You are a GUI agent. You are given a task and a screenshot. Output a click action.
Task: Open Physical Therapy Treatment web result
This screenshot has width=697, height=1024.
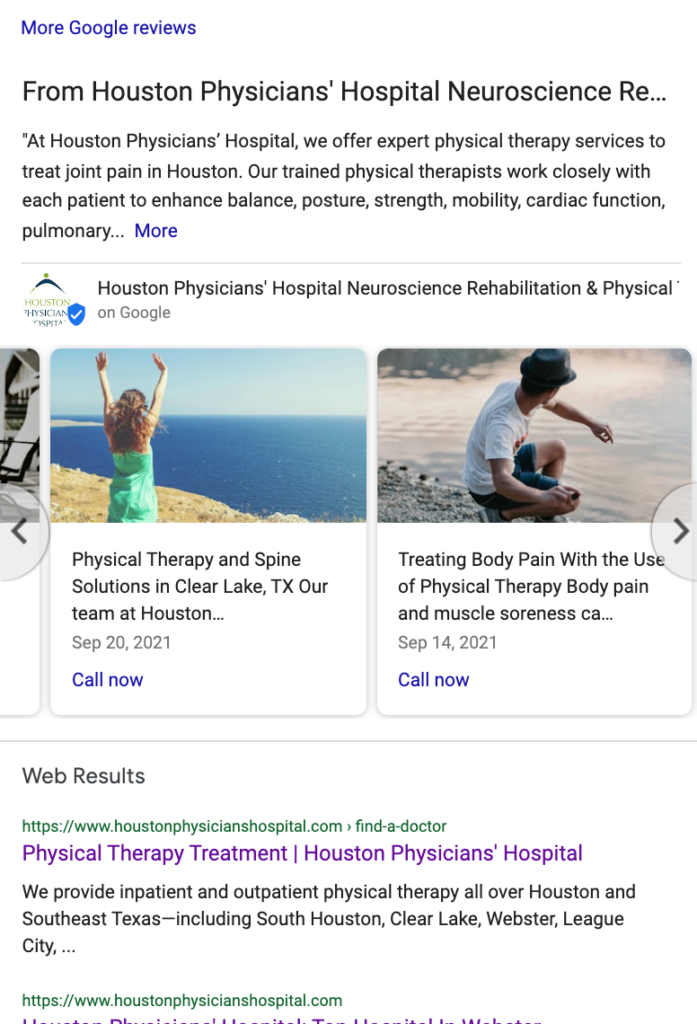click(302, 853)
